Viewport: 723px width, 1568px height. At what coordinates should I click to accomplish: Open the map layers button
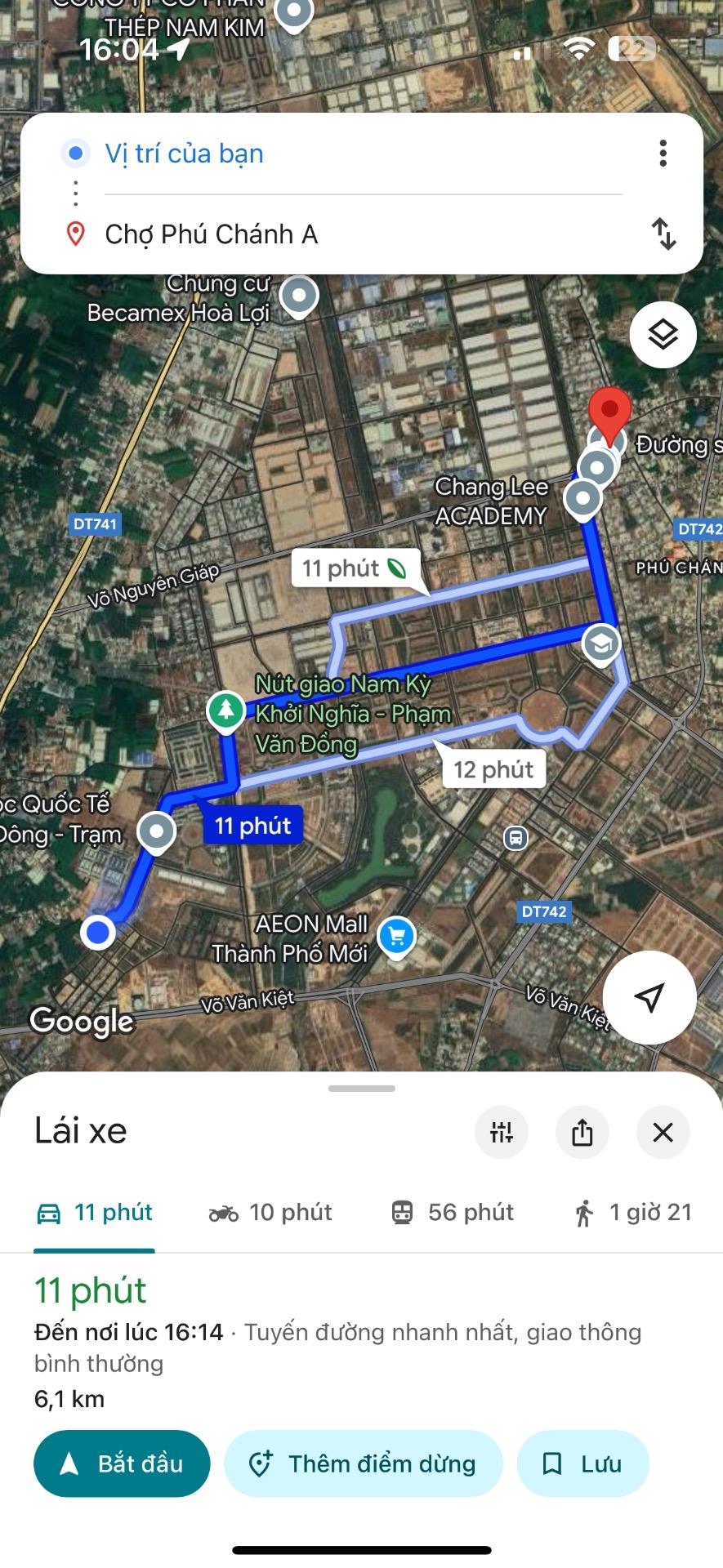point(663,335)
